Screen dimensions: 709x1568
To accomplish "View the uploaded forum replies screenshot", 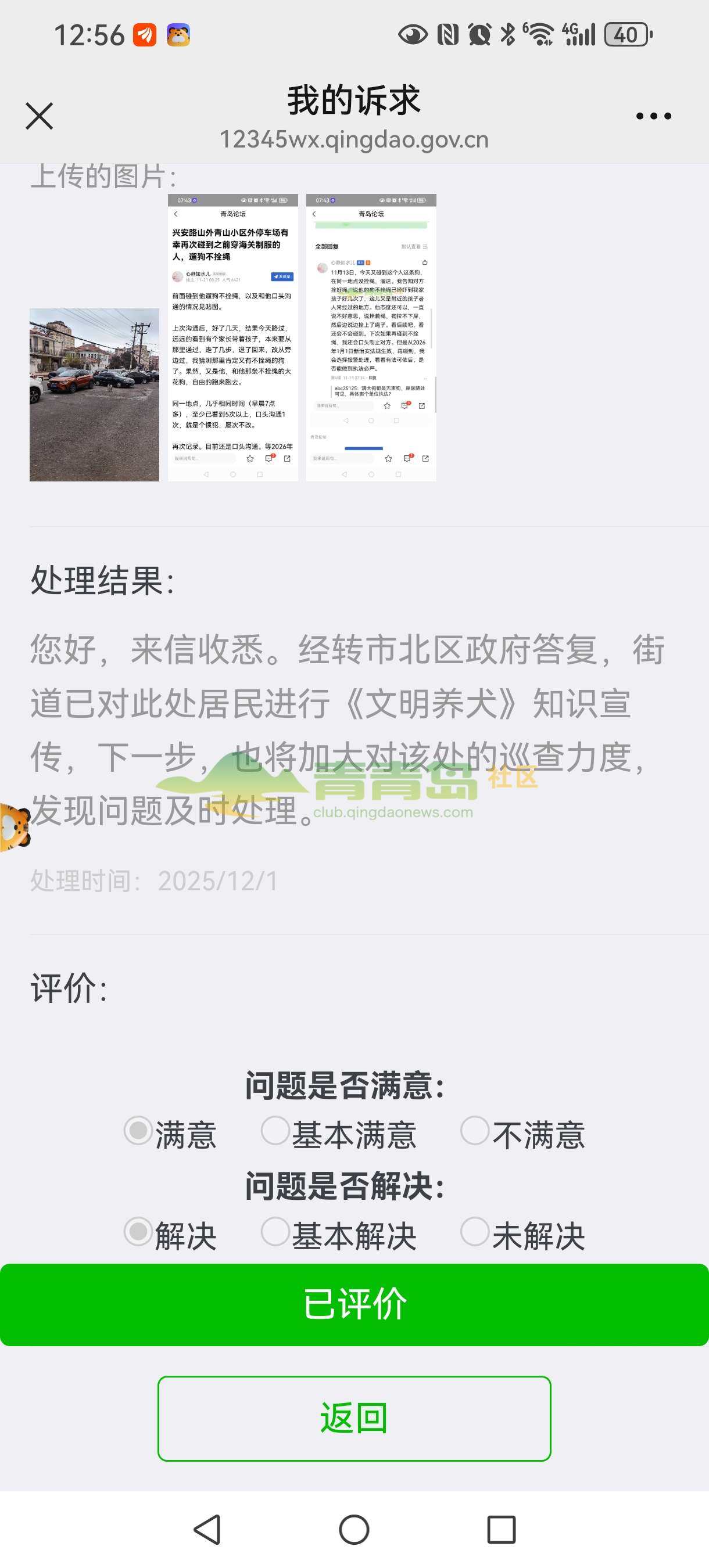I will (371, 338).
